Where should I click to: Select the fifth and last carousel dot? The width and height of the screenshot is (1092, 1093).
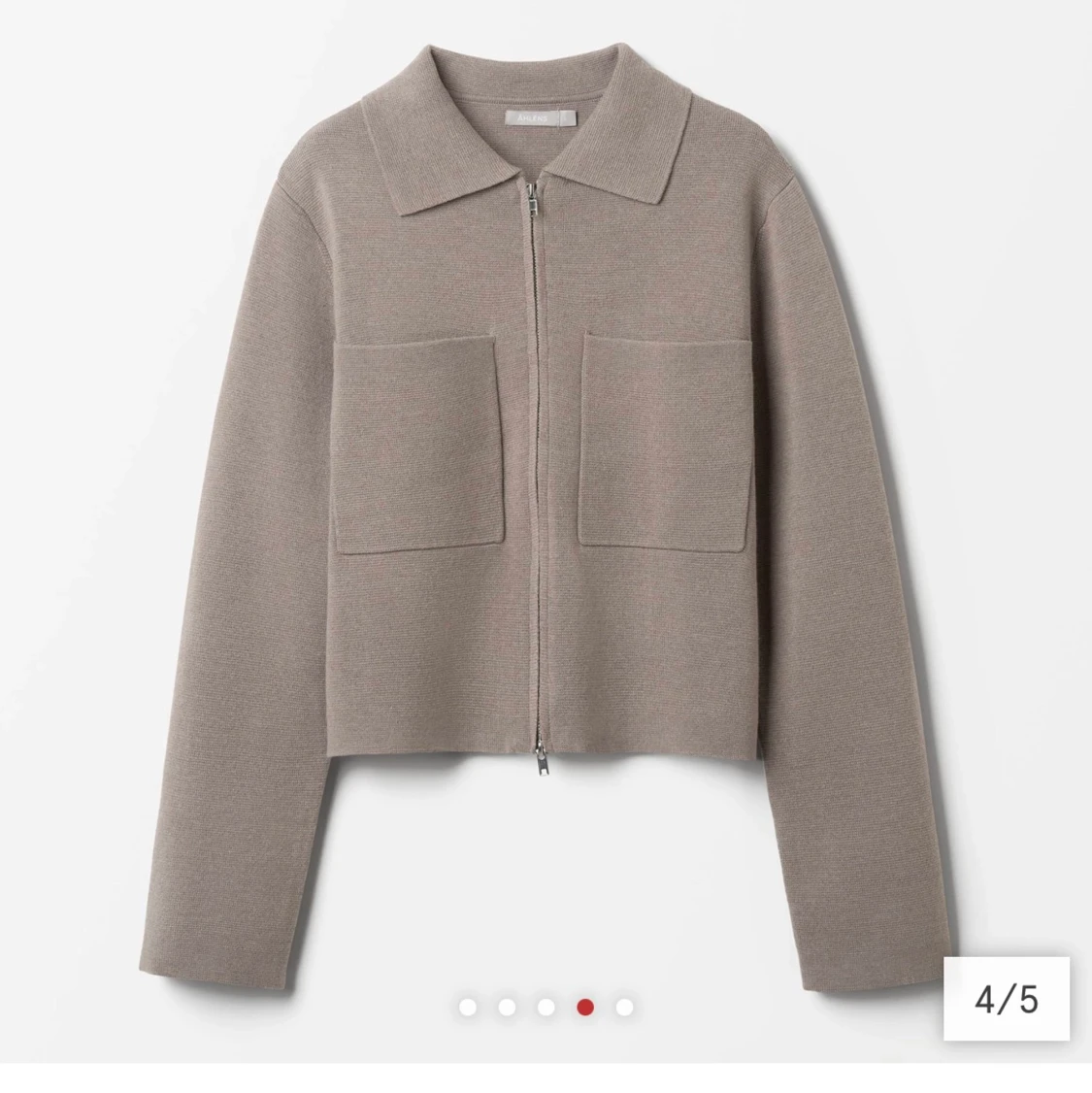tap(624, 1008)
